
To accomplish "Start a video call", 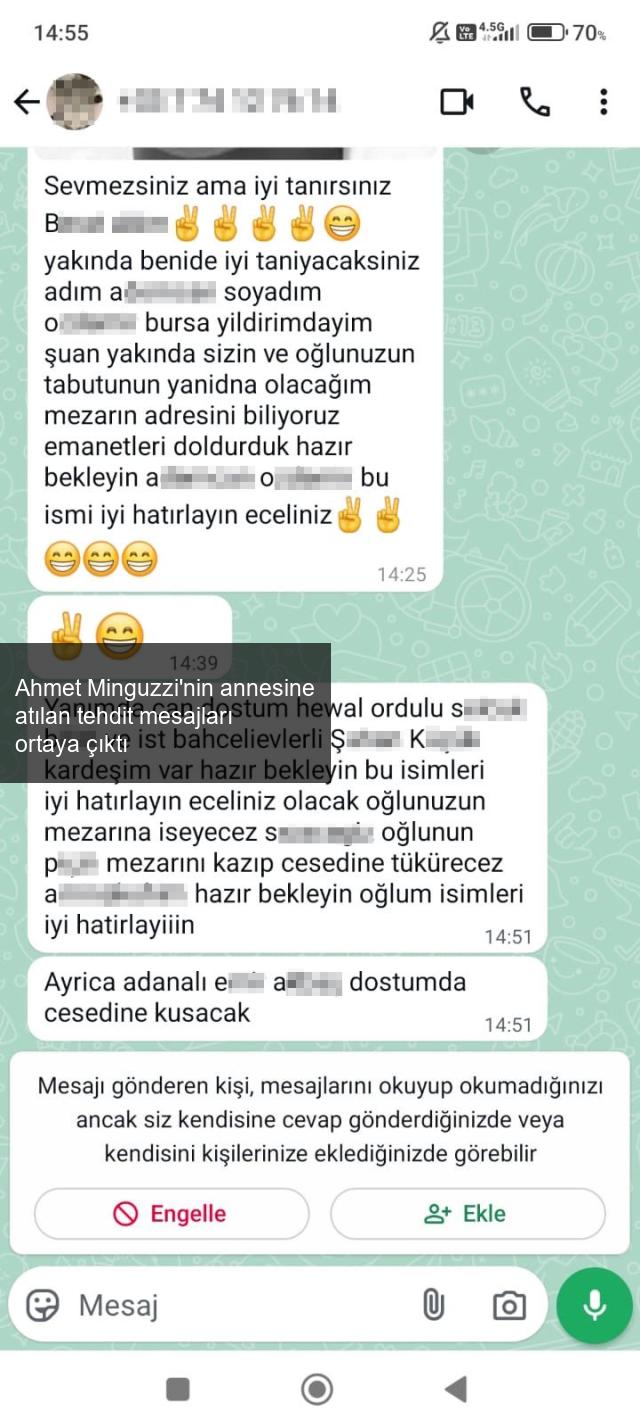I will point(457,101).
